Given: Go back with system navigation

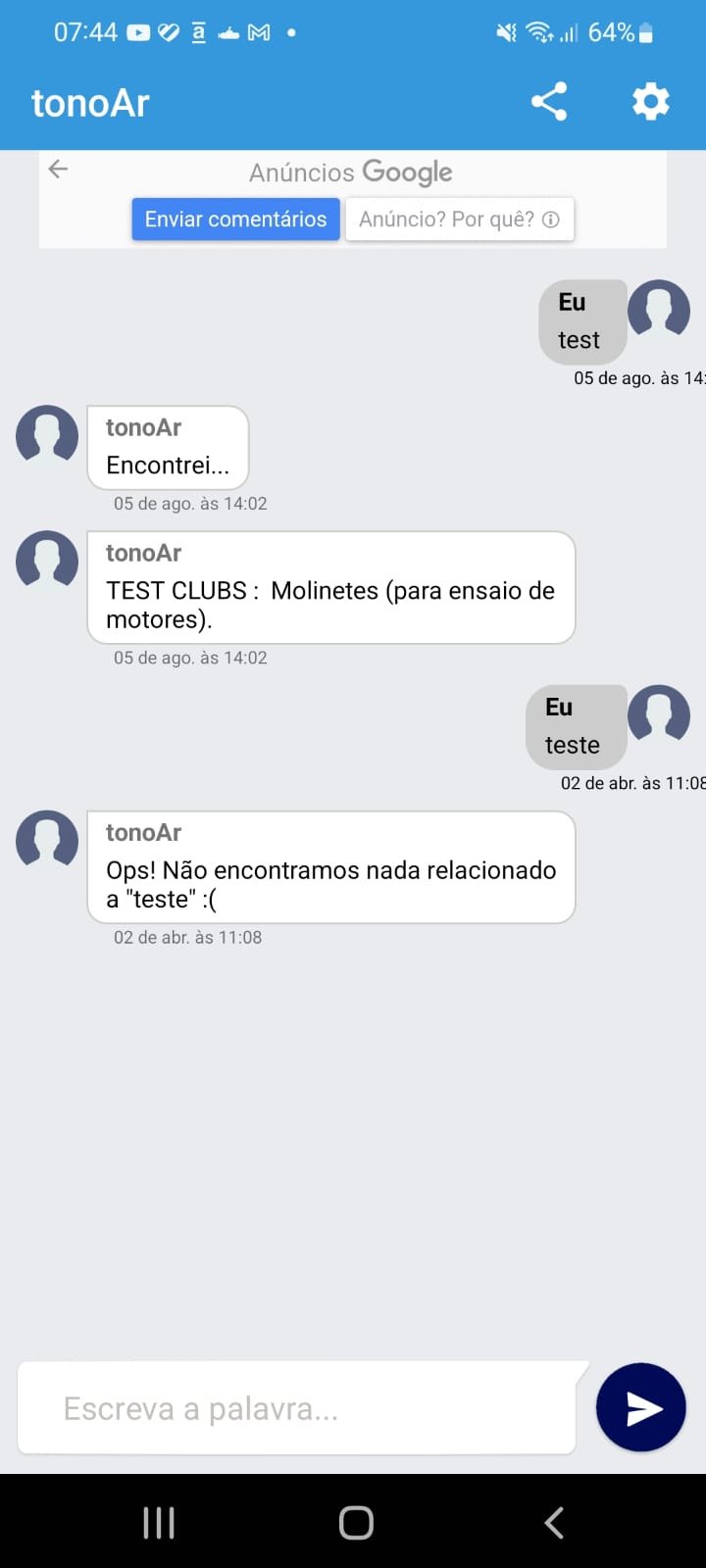Looking at the screenshot, I should (x=554, y=1522).
